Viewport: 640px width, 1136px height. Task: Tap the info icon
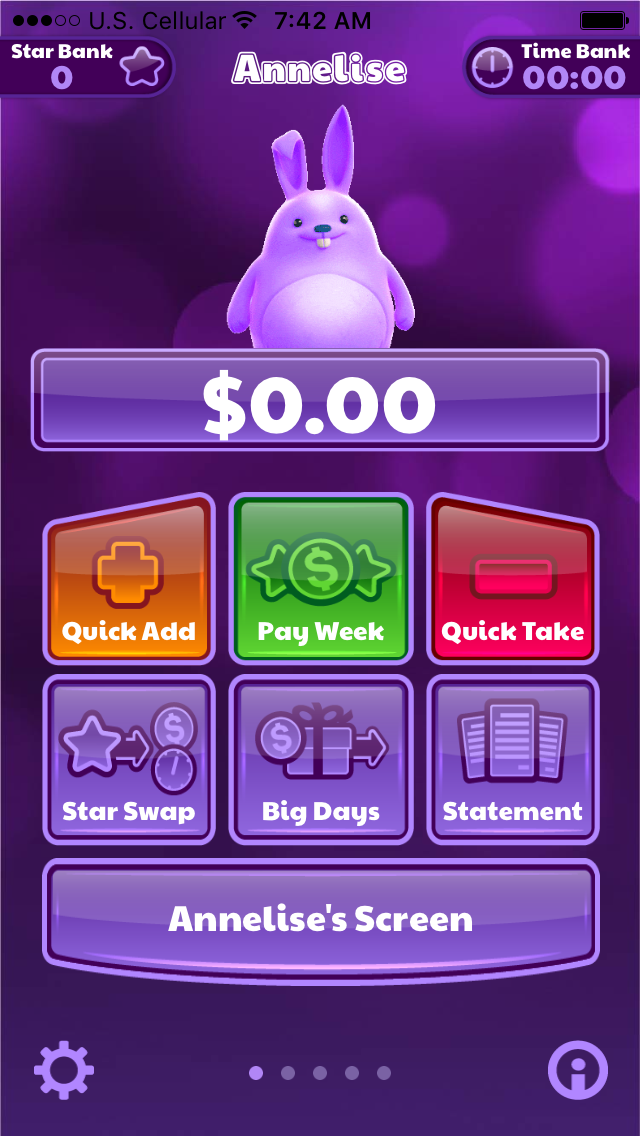coord(578,1071)
